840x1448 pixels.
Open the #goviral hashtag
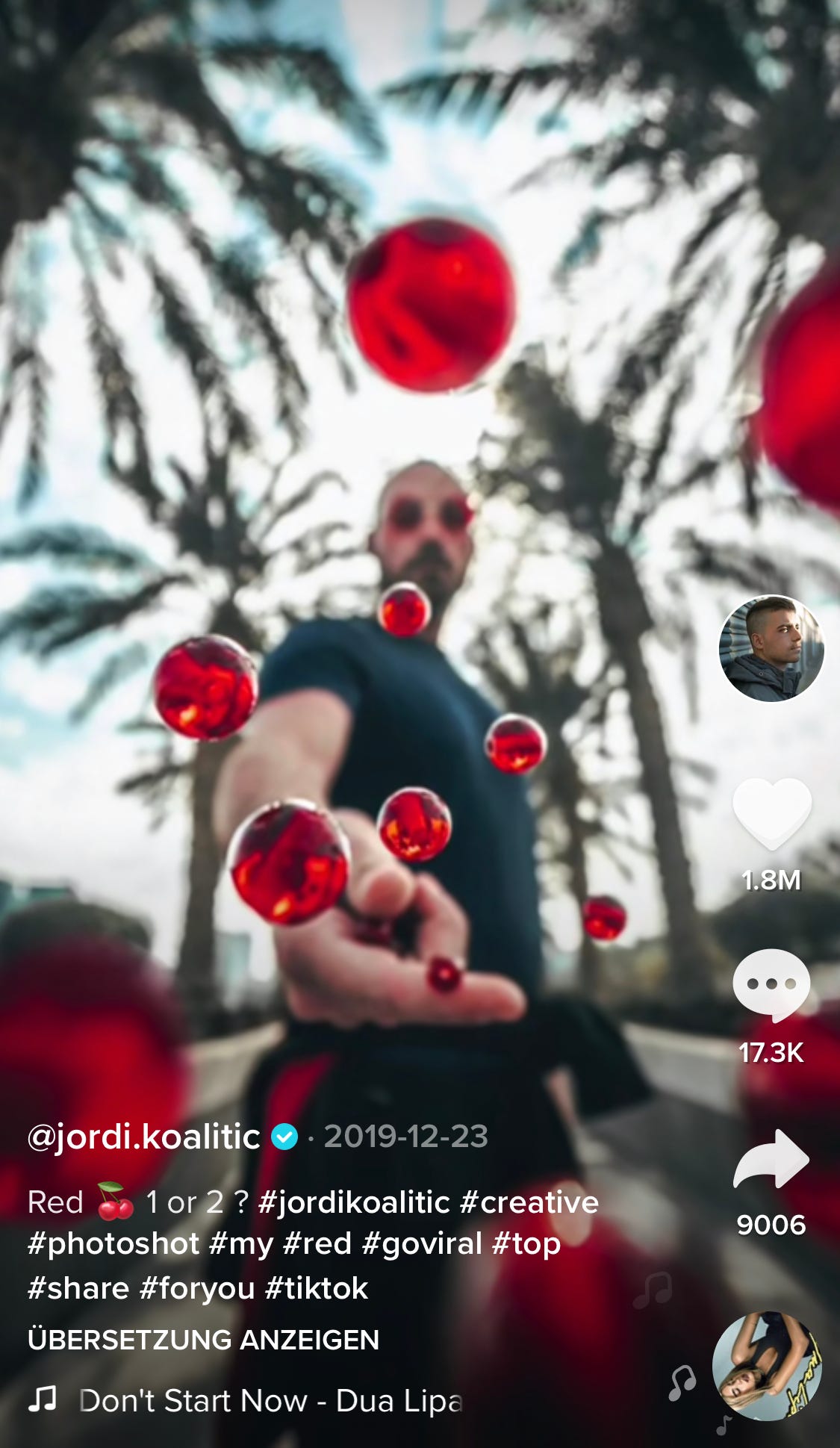(x=422, y=1244)
